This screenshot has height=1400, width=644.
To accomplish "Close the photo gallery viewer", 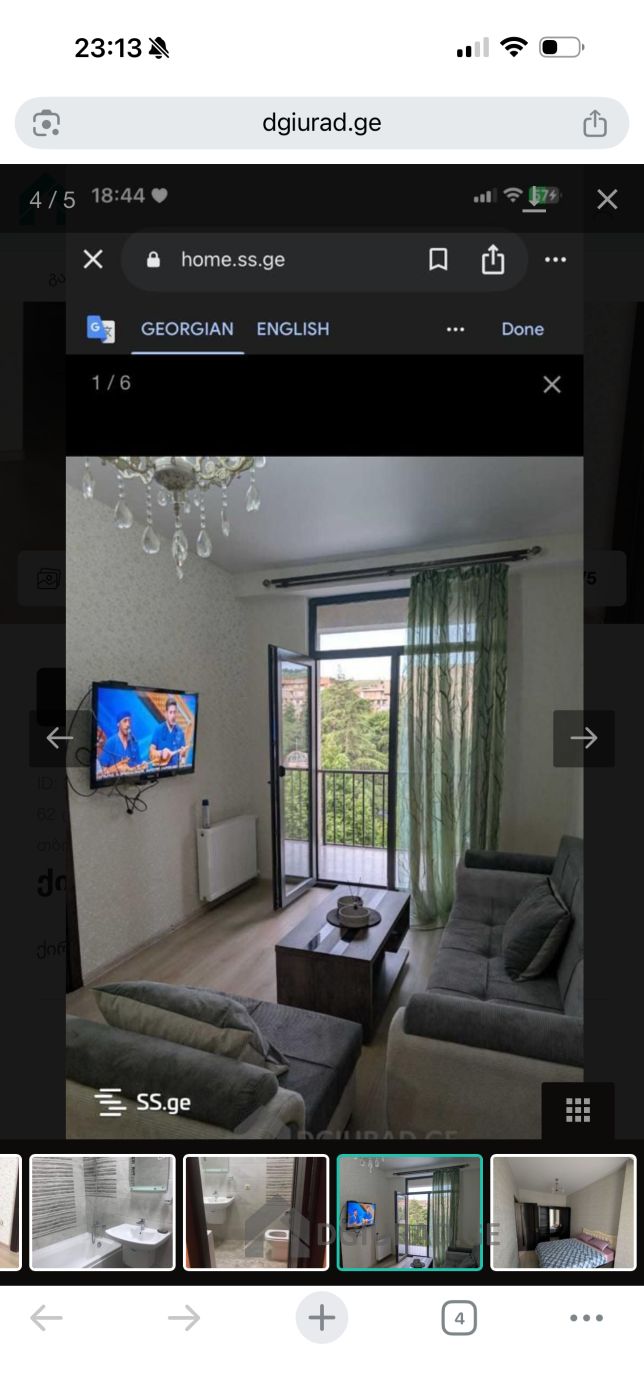I will point(607,199).
